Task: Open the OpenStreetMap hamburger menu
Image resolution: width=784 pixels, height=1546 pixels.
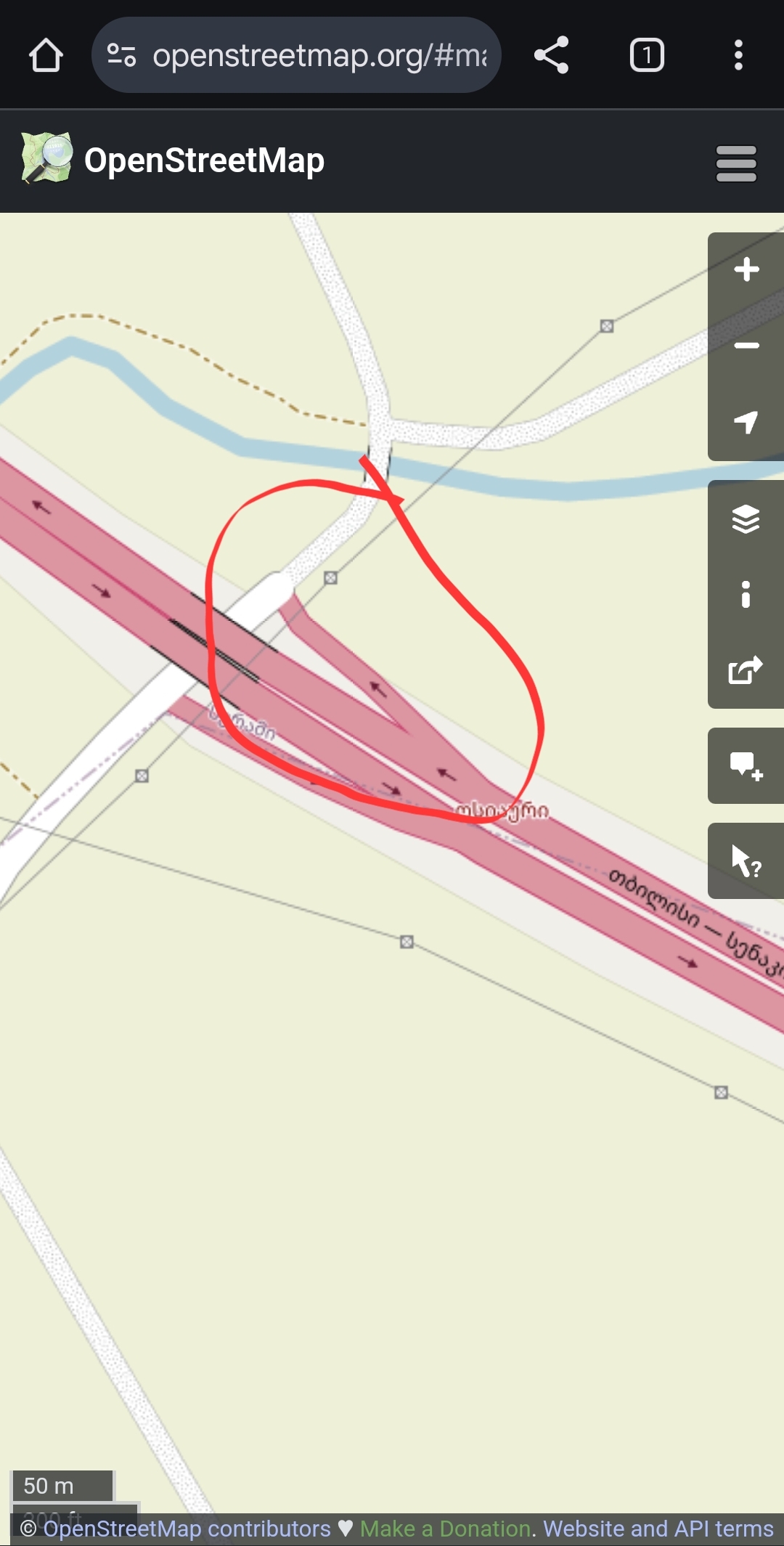Action: click(x=736, y=163)
